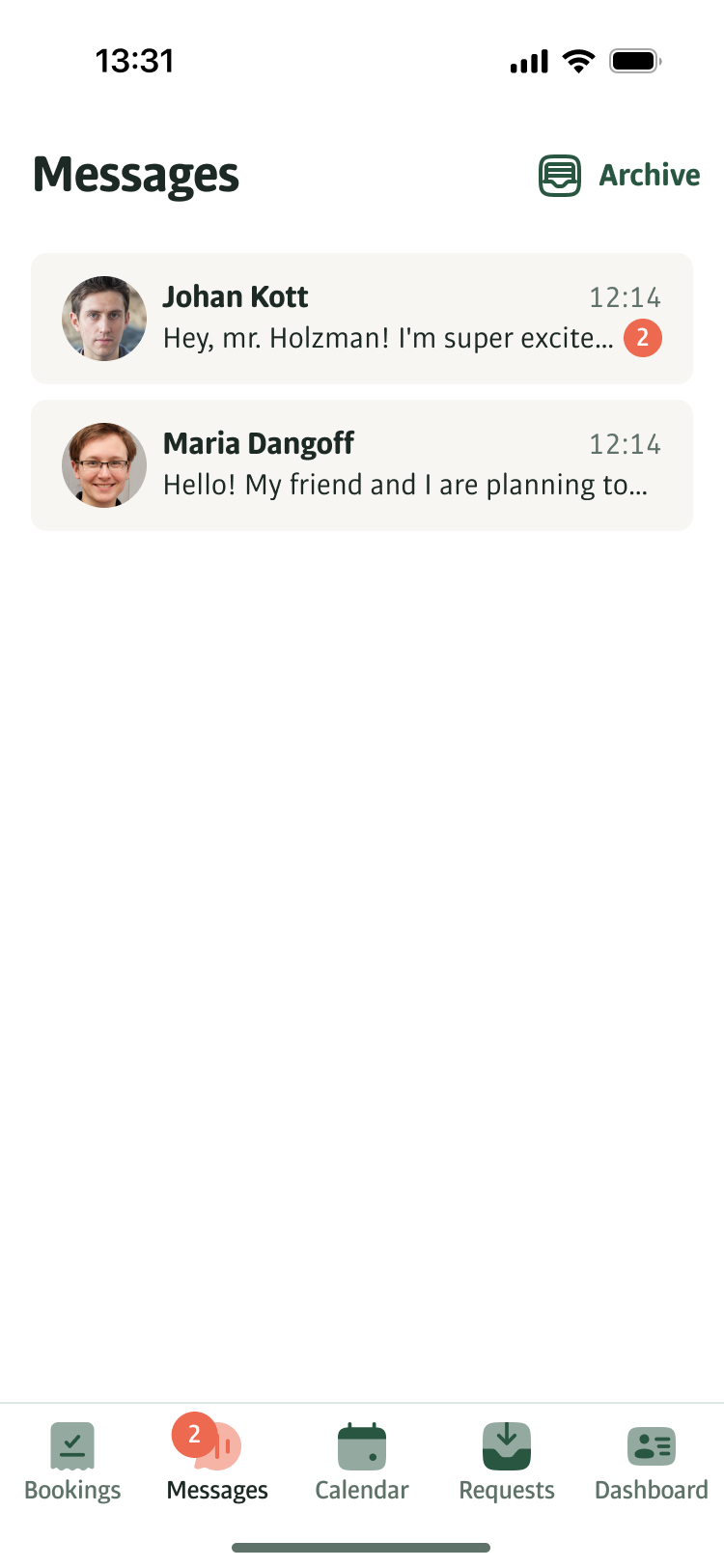This screenshot has width=724, height=1568.
Task: Open the Requests tab
Action: coord(507,1462)
